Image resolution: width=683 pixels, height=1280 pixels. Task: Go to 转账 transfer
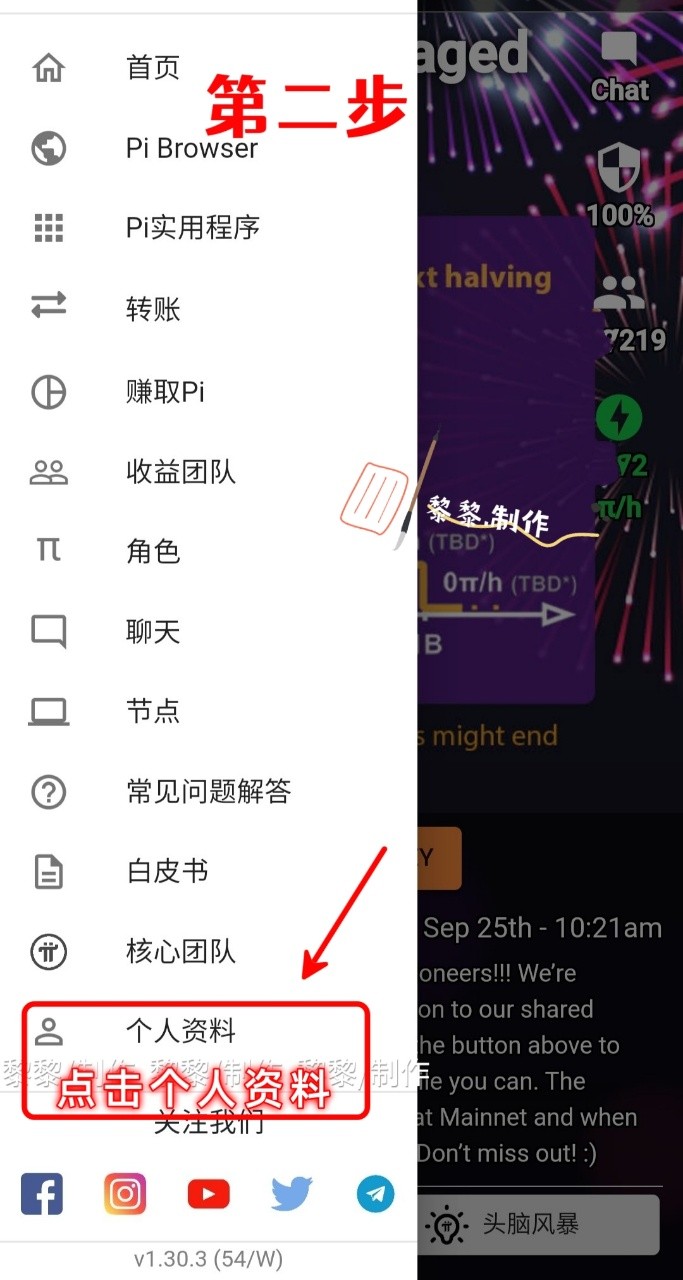click(x=152, y=309)
